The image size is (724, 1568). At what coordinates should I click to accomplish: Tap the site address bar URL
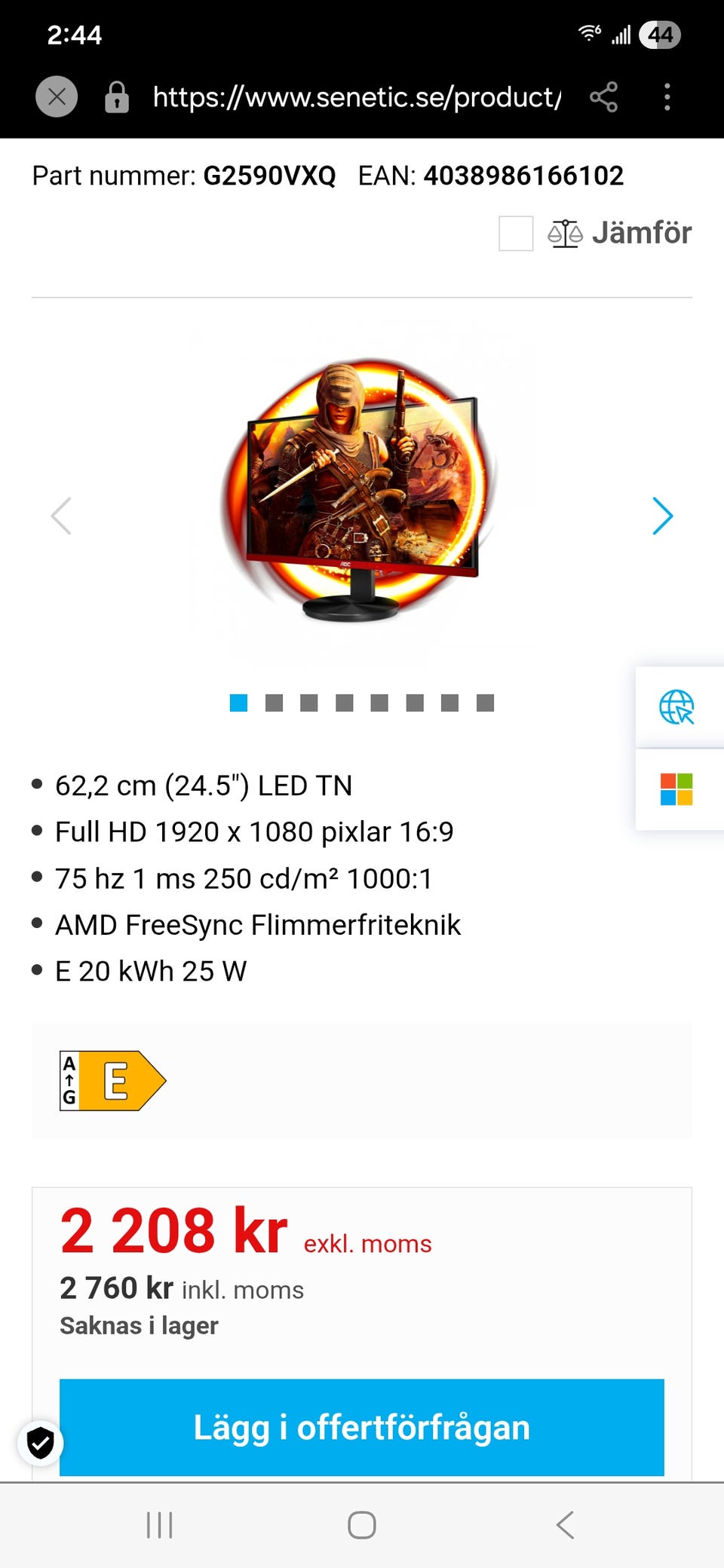(357, 97)
